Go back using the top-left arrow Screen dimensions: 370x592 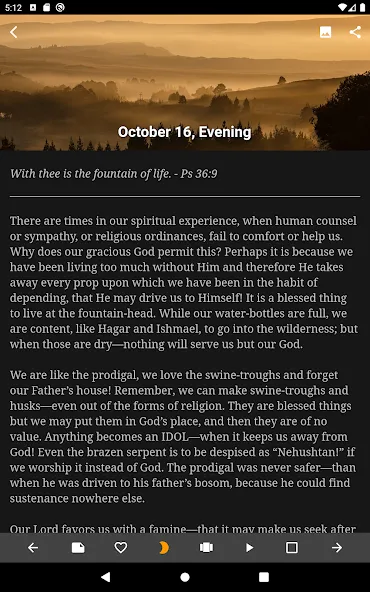pos(14,32)
